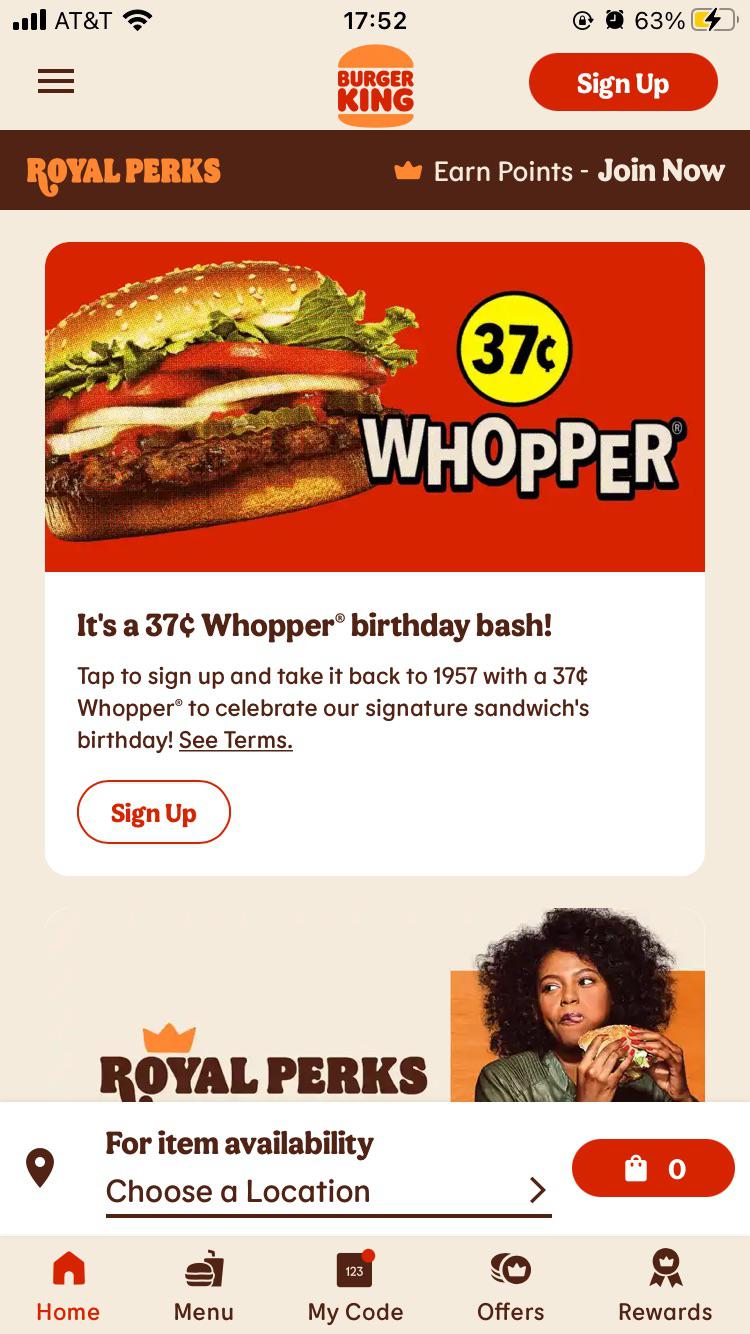This screenshot has width=750, height=1334.
Task: Open the shopping cart showing 0 items
Action: point(653,1167)
